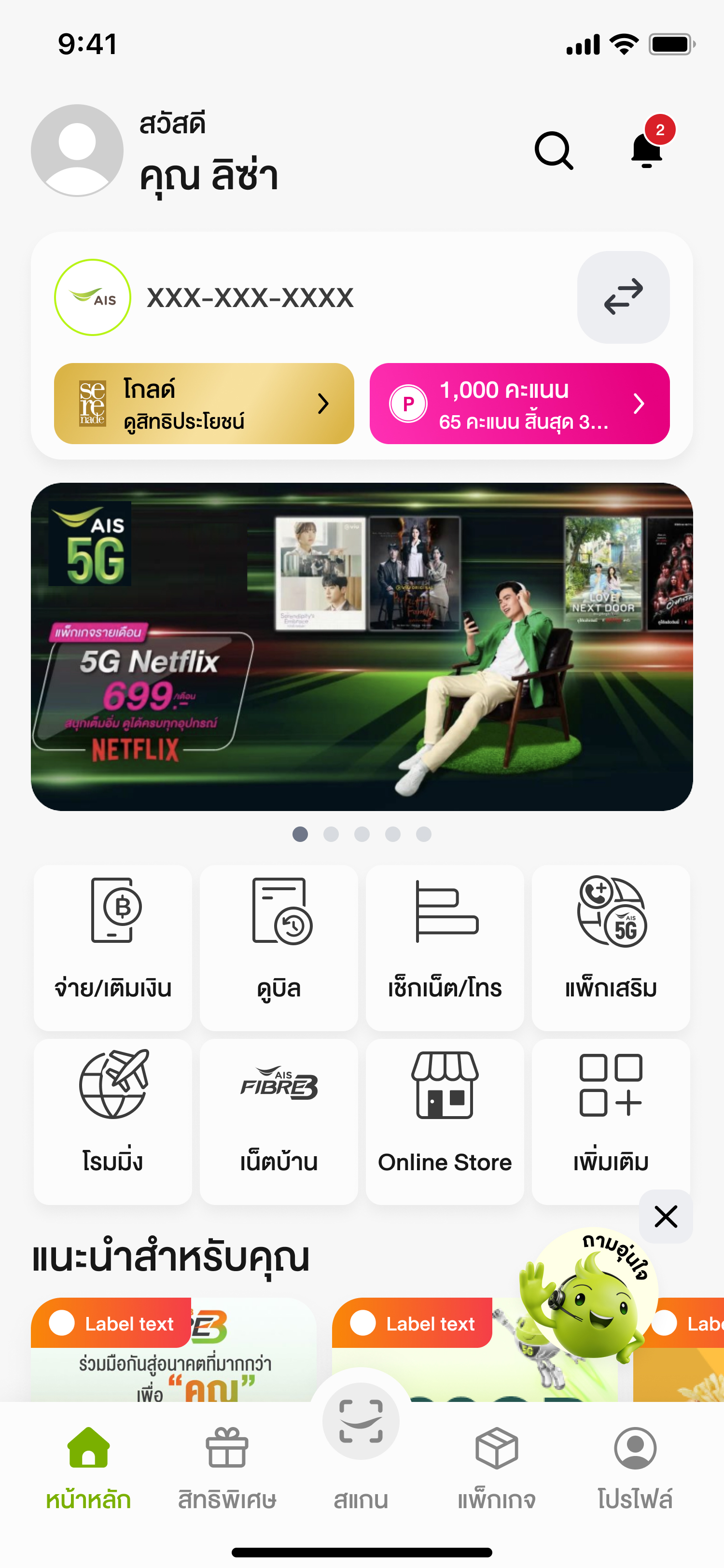Open โรมมิ่ง roaming shortcut

click(112, 1120)
